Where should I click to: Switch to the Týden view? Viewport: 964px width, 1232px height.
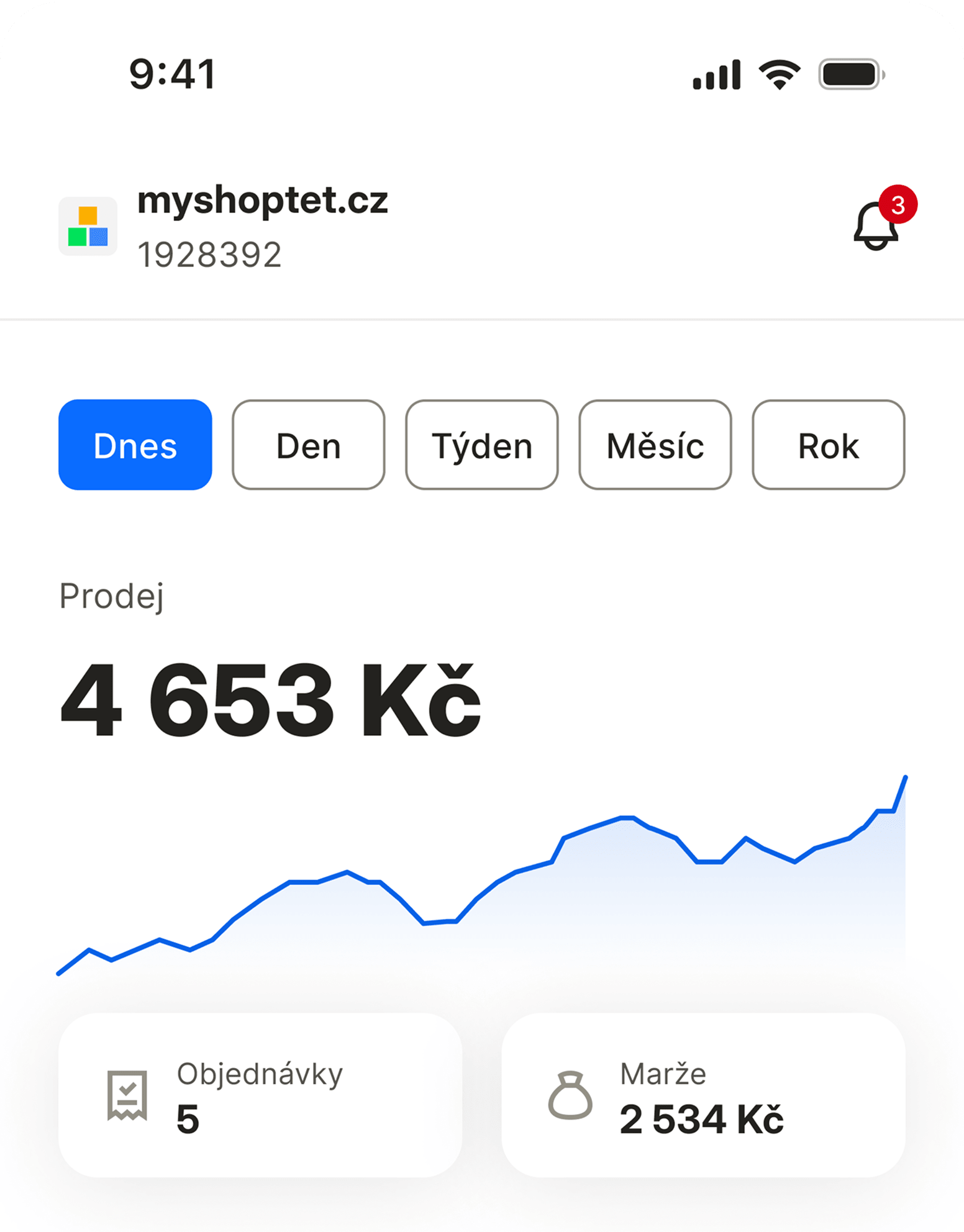(482, 445)
